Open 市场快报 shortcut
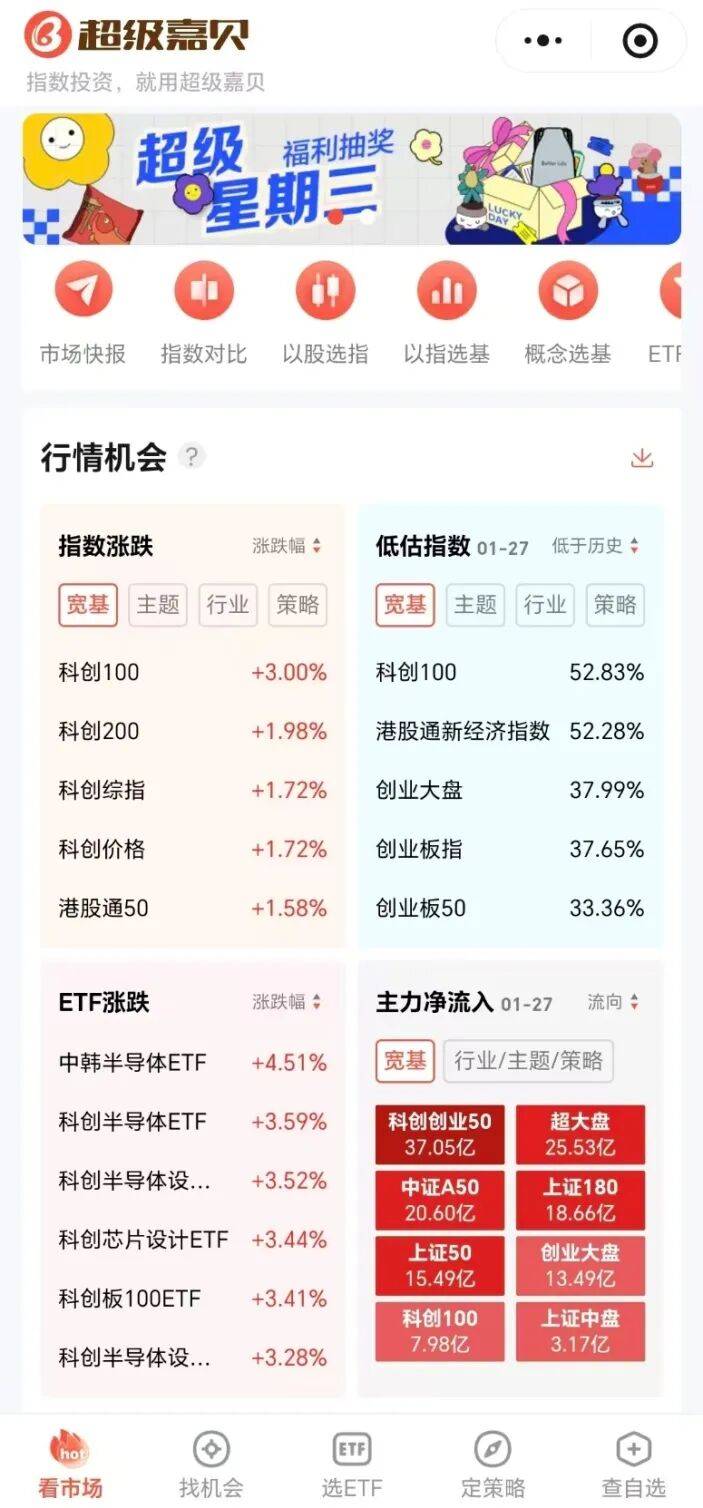Screen dimensions: 703x1508 [83, 311]
